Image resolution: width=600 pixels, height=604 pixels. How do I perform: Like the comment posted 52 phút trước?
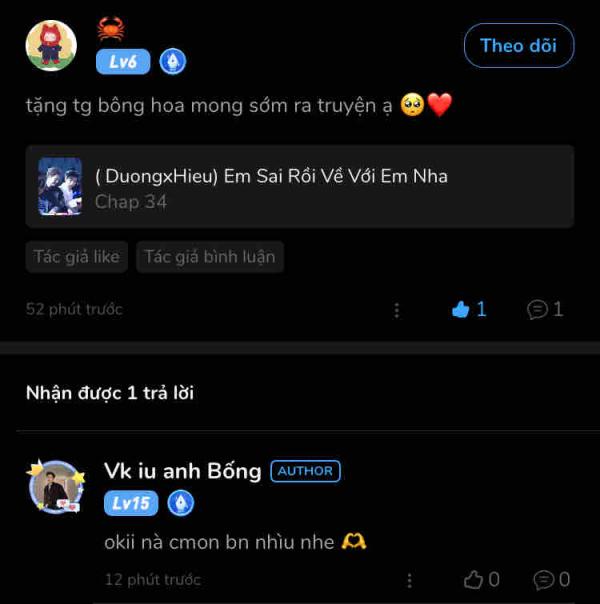pyautogui.click(x=468, y=310)
